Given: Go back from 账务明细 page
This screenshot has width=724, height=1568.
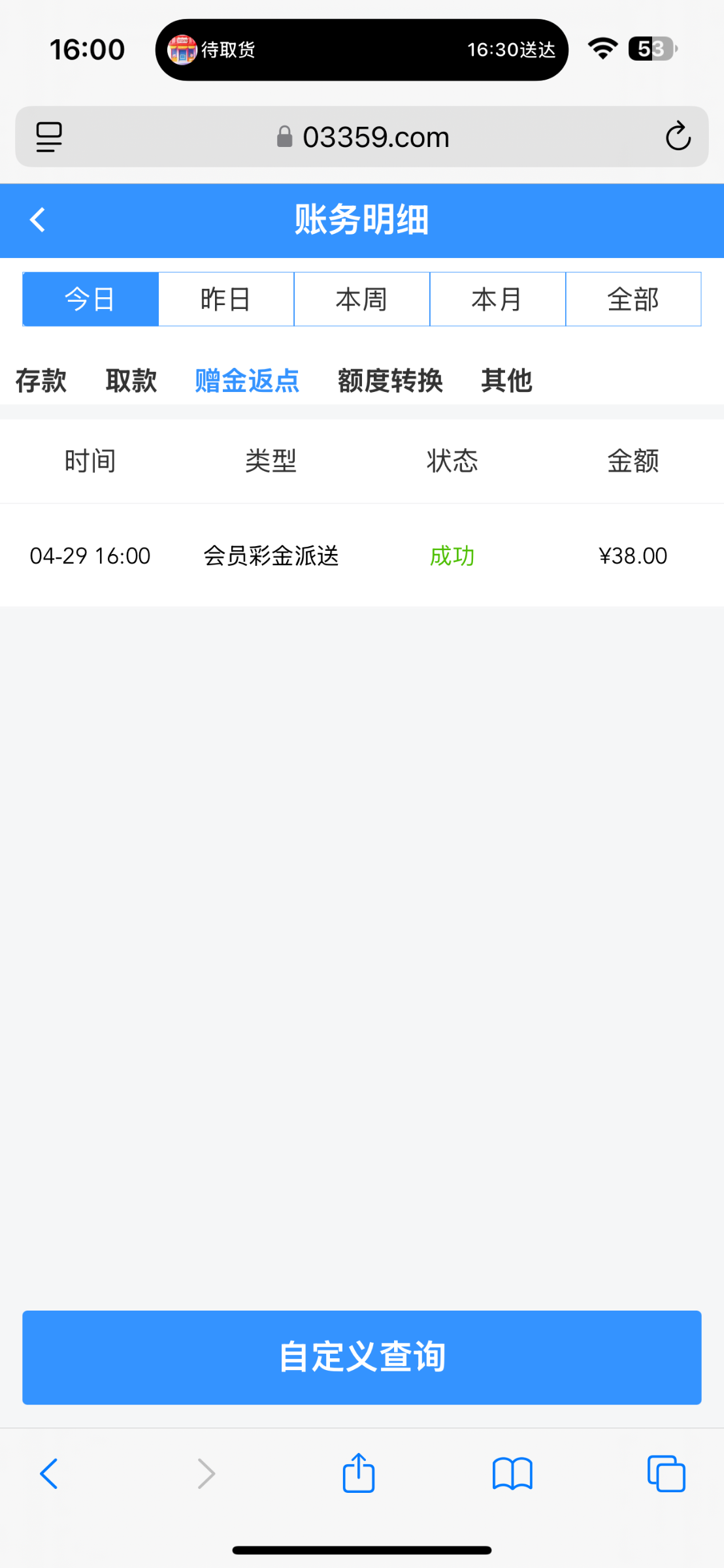Looking at the screenshot, I should 38,220.
